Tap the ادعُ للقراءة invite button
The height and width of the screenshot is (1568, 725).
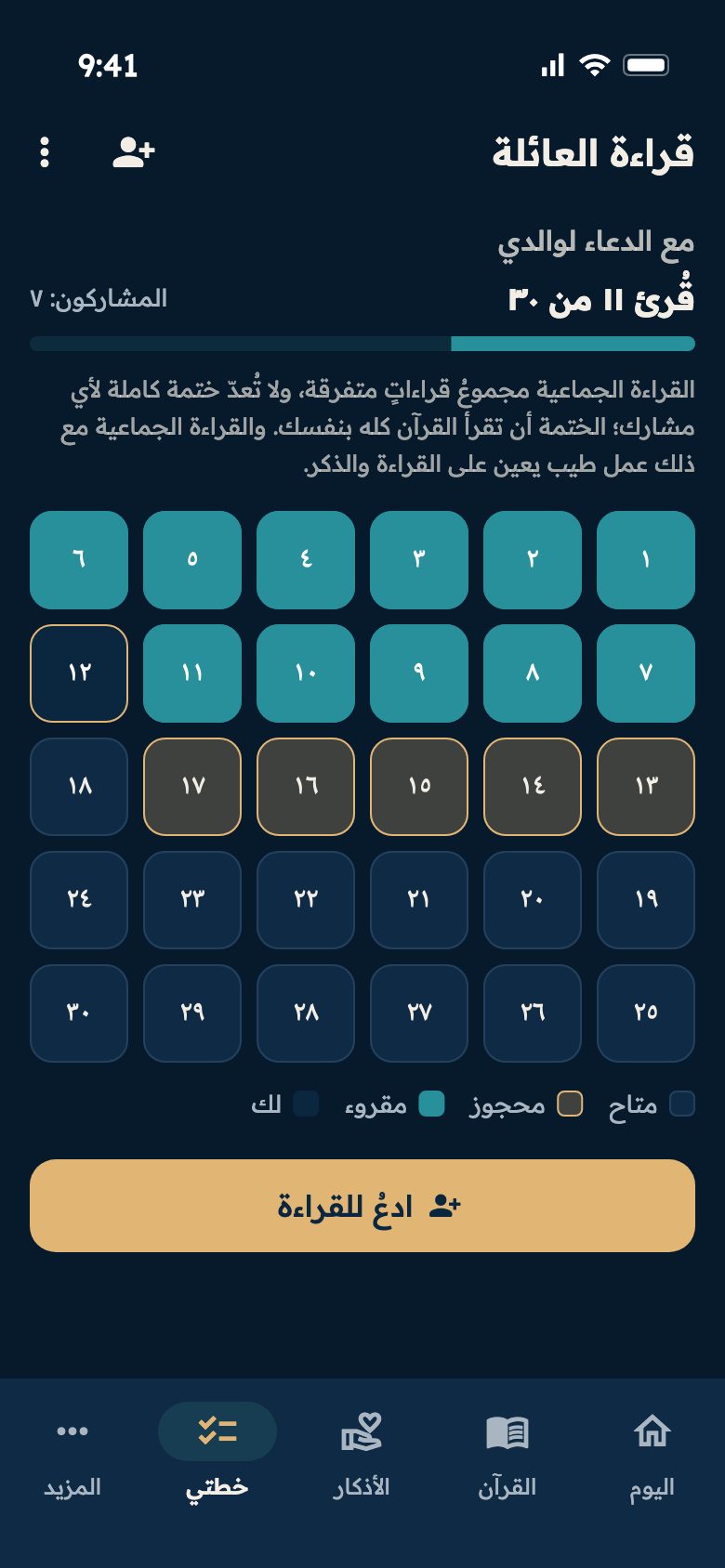(x=362, y=1206)
